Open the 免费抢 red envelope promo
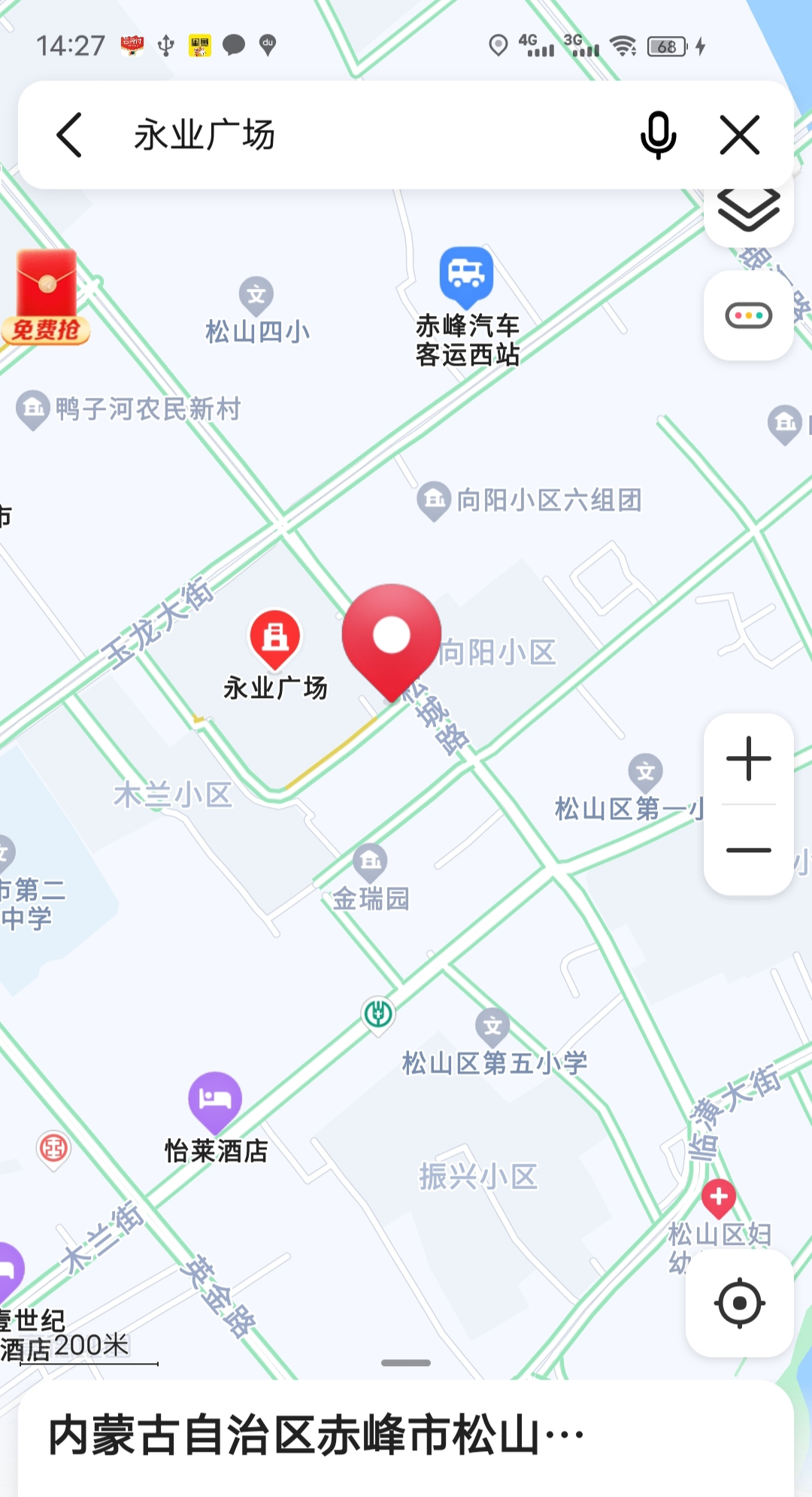812x1497 pixels. [47, 297]
